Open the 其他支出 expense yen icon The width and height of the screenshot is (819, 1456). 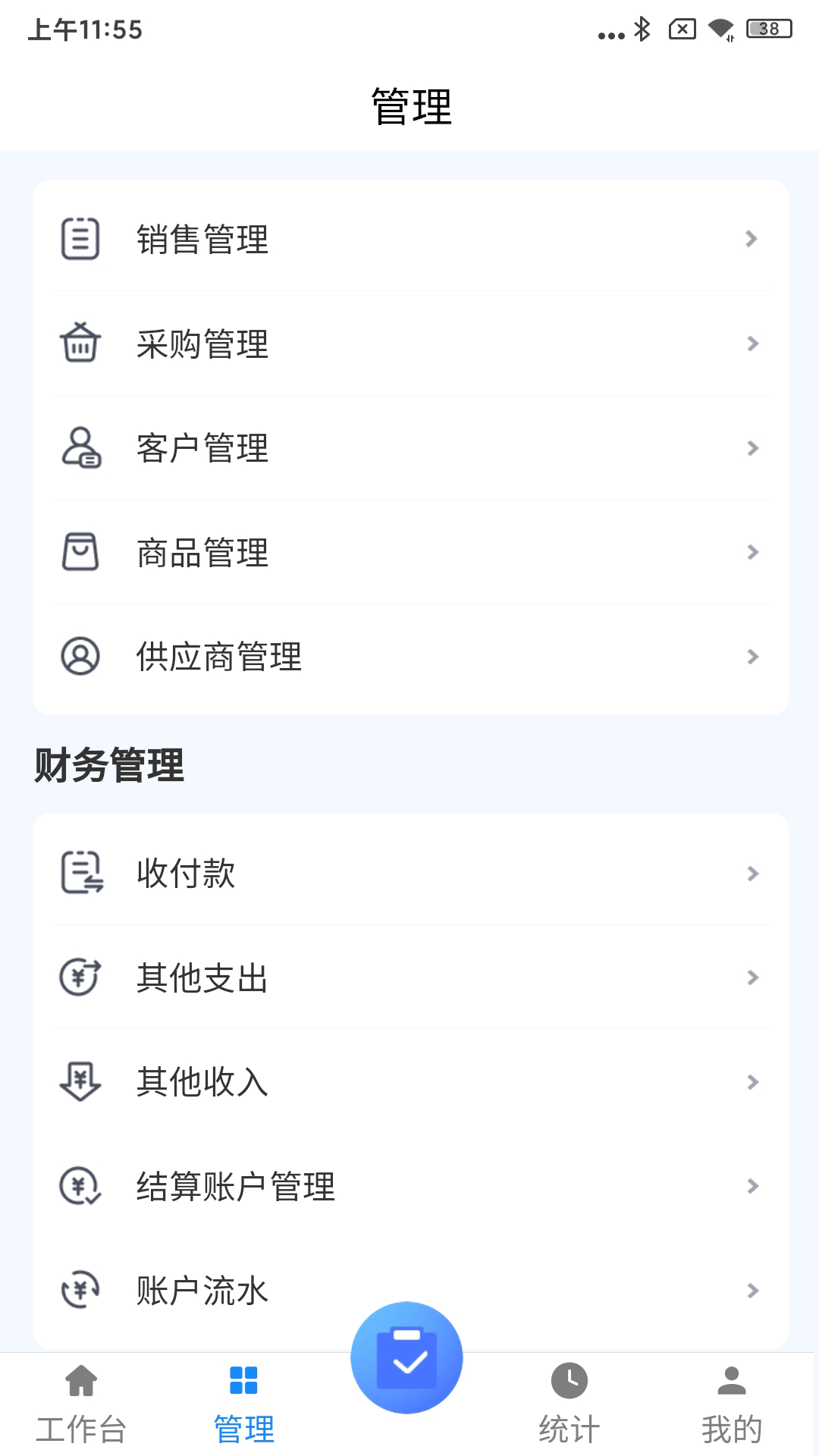79,977
